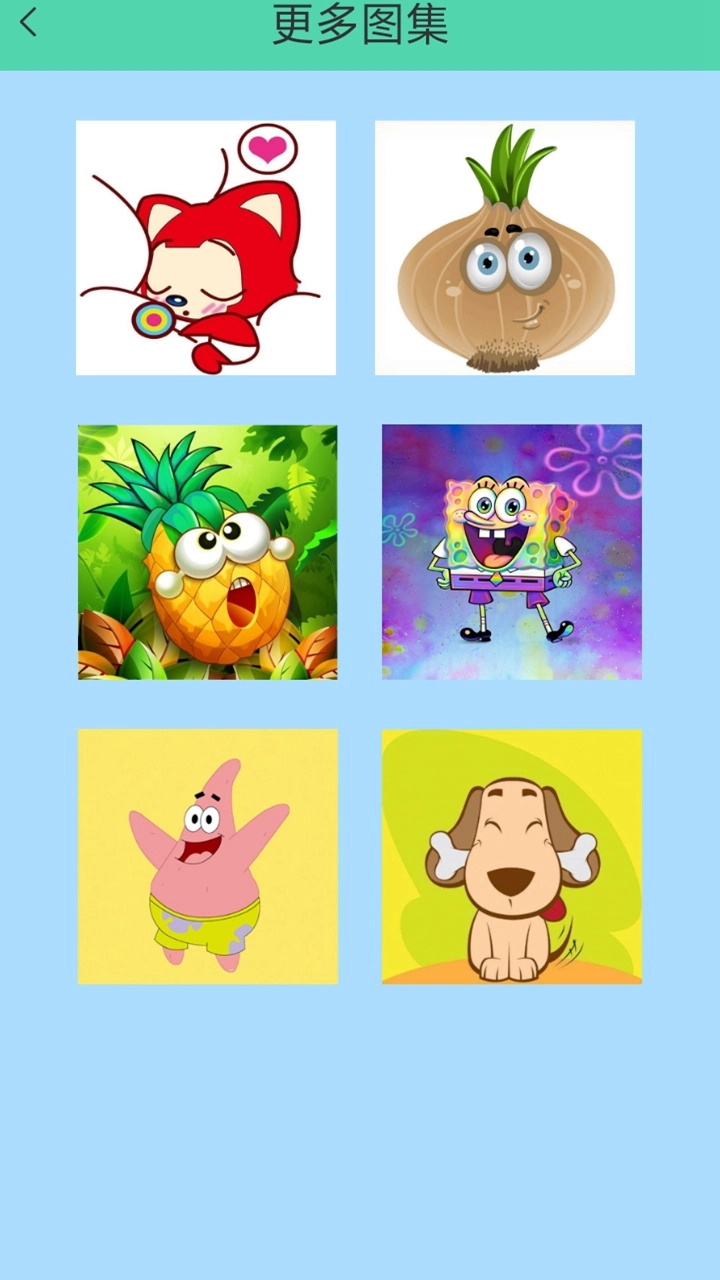Select the puppy with bone image
The width and height of the screenshot is (720, 1280).
512,856
